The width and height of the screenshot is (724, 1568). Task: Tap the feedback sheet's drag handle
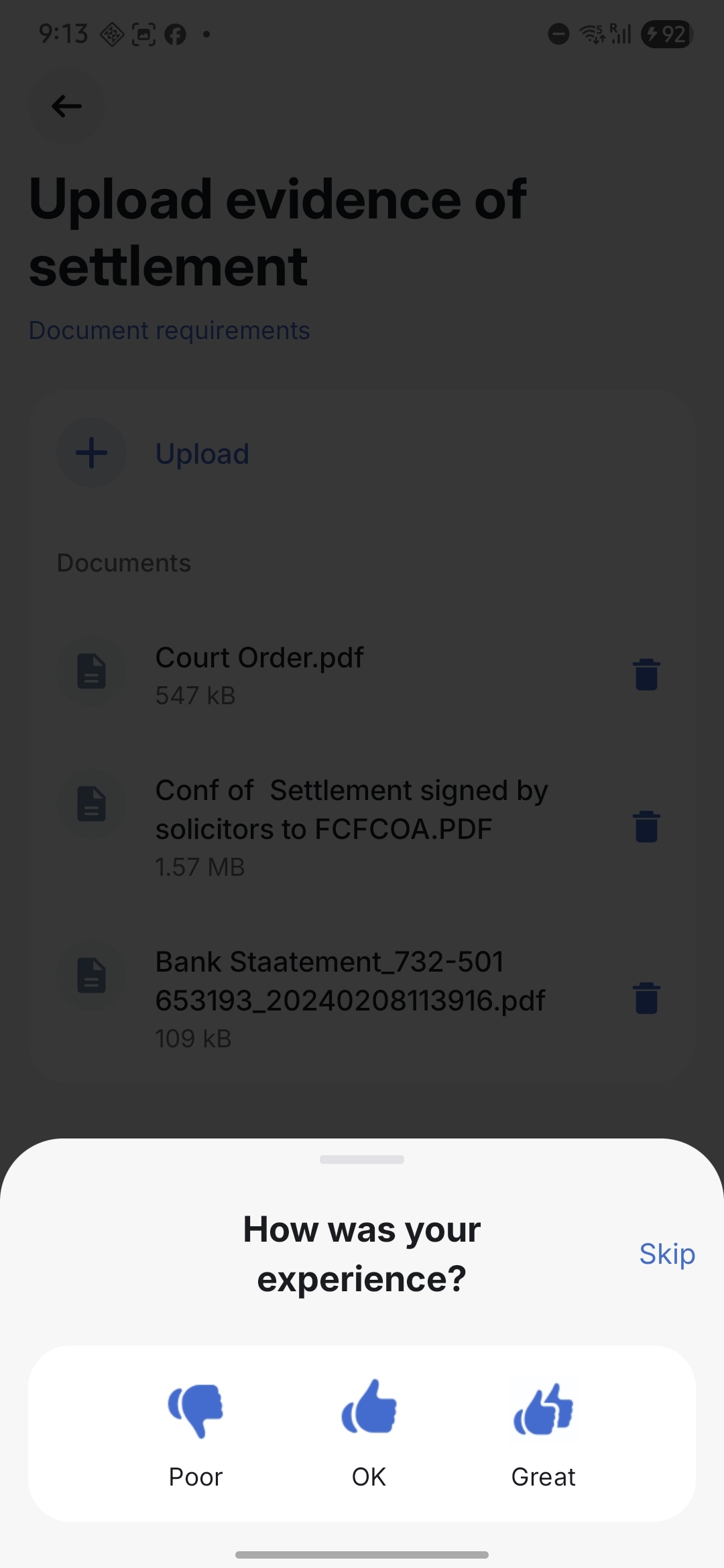click(x=362, y=1159)
